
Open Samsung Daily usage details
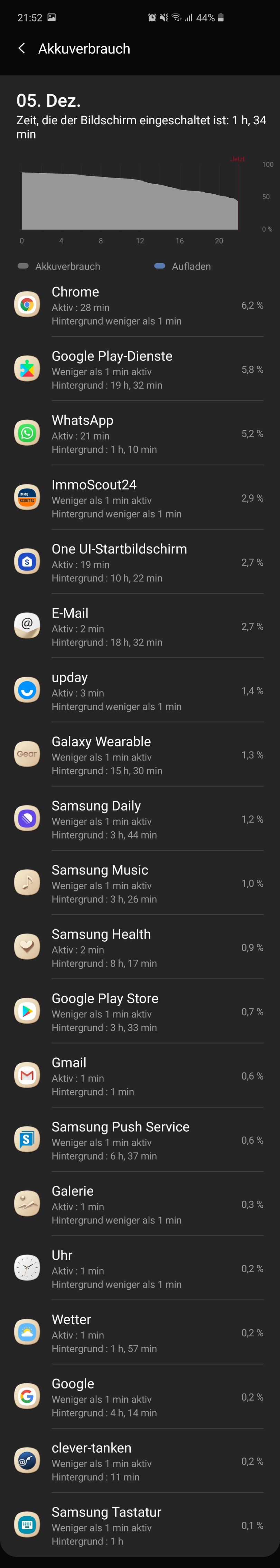point(140,819)
